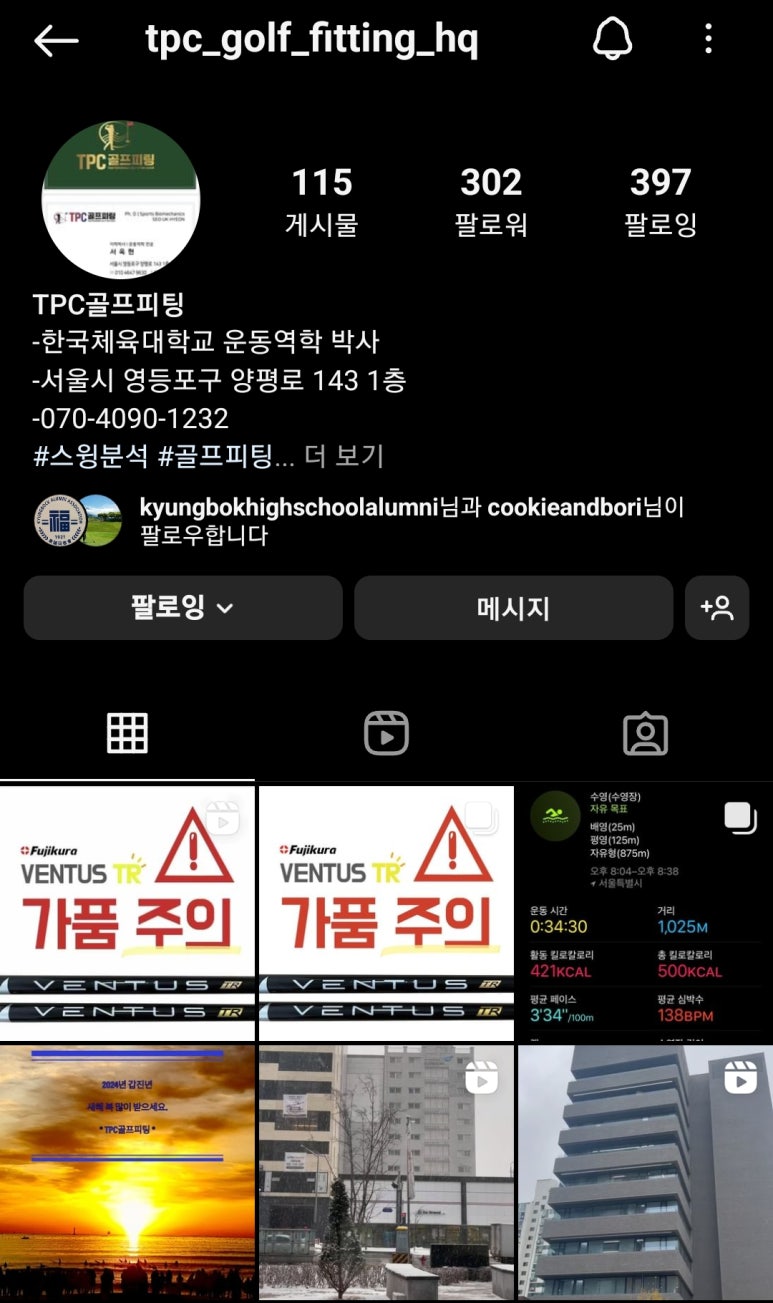Go back using the top-left arrow
This screenshot has height=1303, width=773.
(x=56, y=41)
